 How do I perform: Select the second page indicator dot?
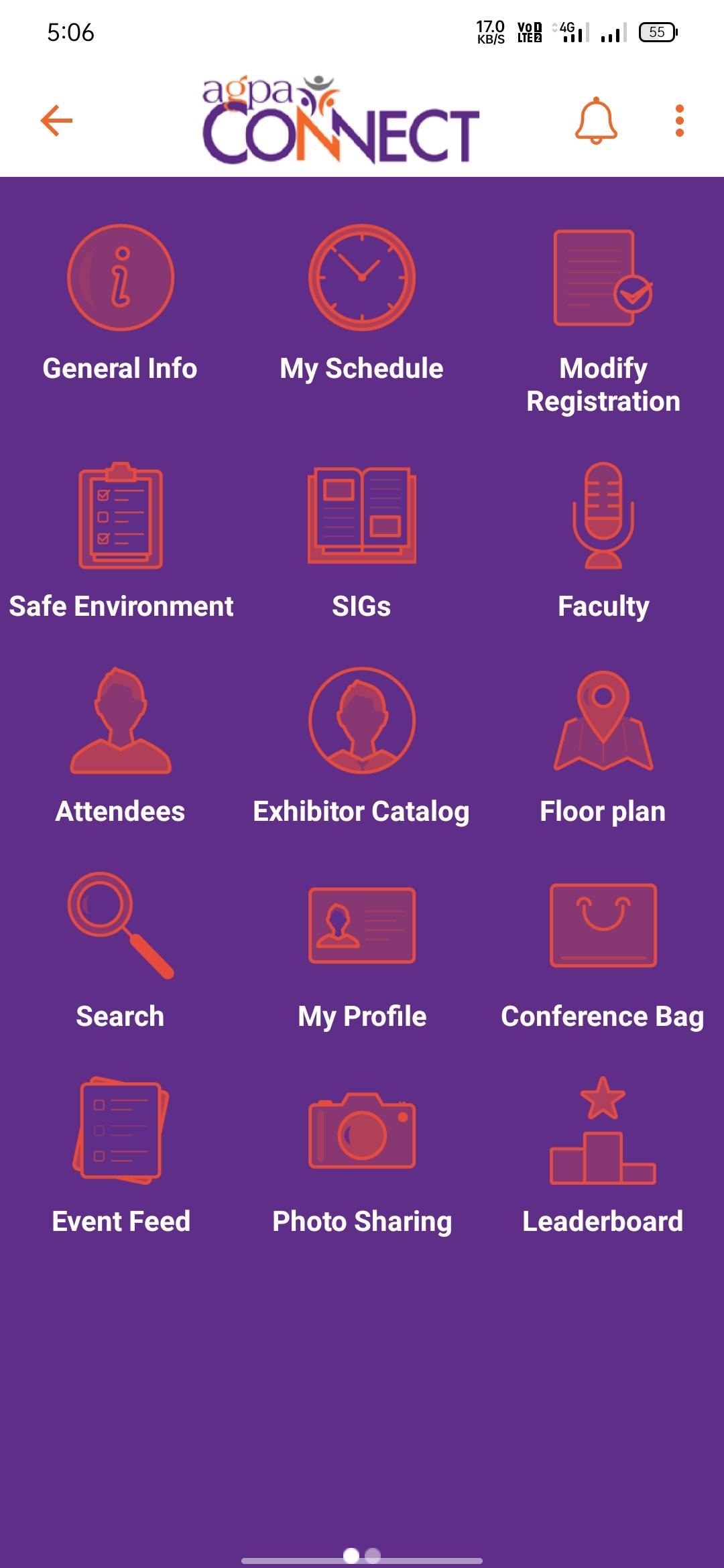point(373,1555)
